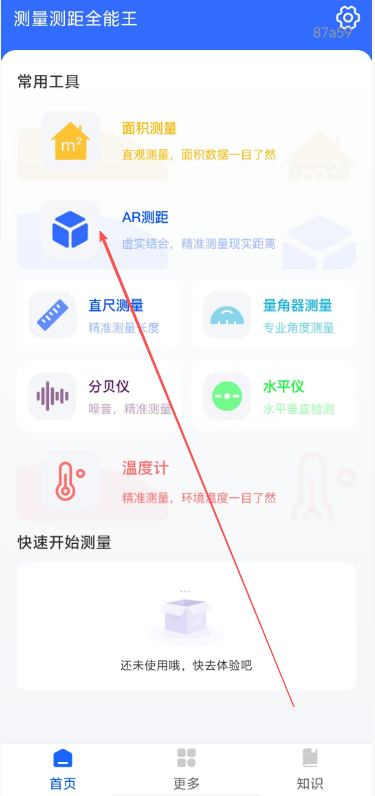Select the 量角器测量 protractor tool
The height and width of the screenshot is (796, 375).
(x=274, y=315)
